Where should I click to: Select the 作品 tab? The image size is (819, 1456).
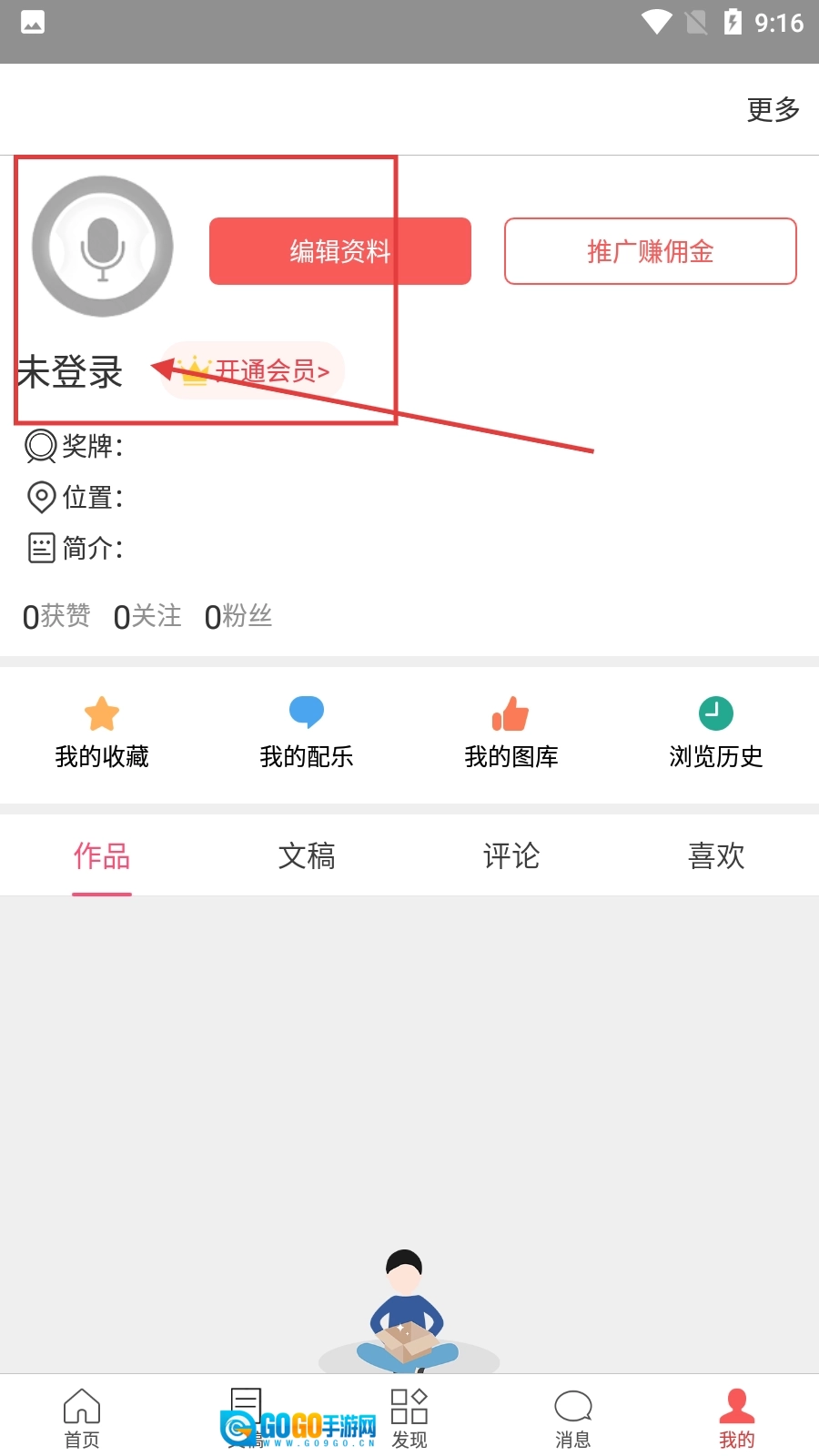tap(102, 856)
